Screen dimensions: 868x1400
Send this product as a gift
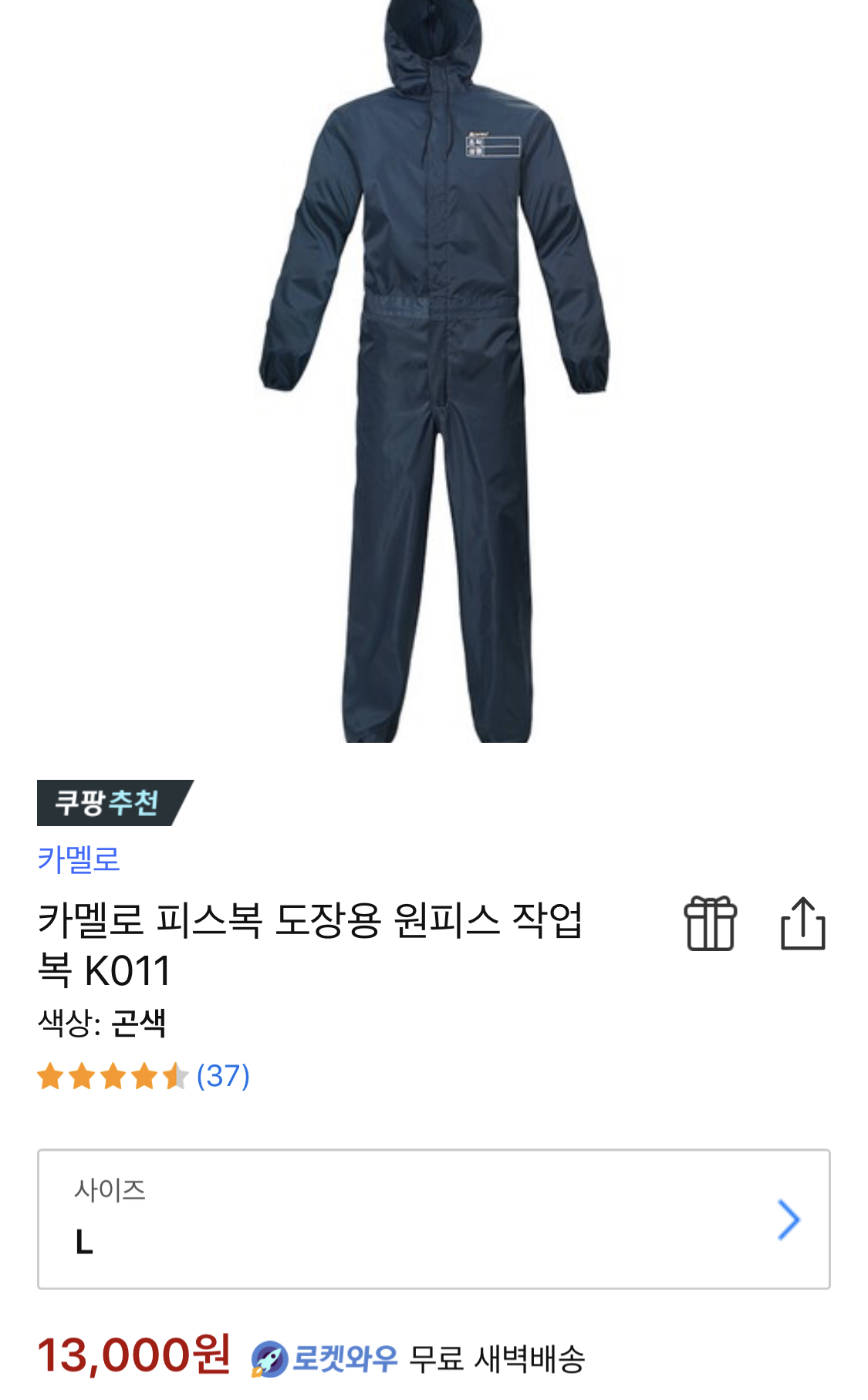pos(710,923)
